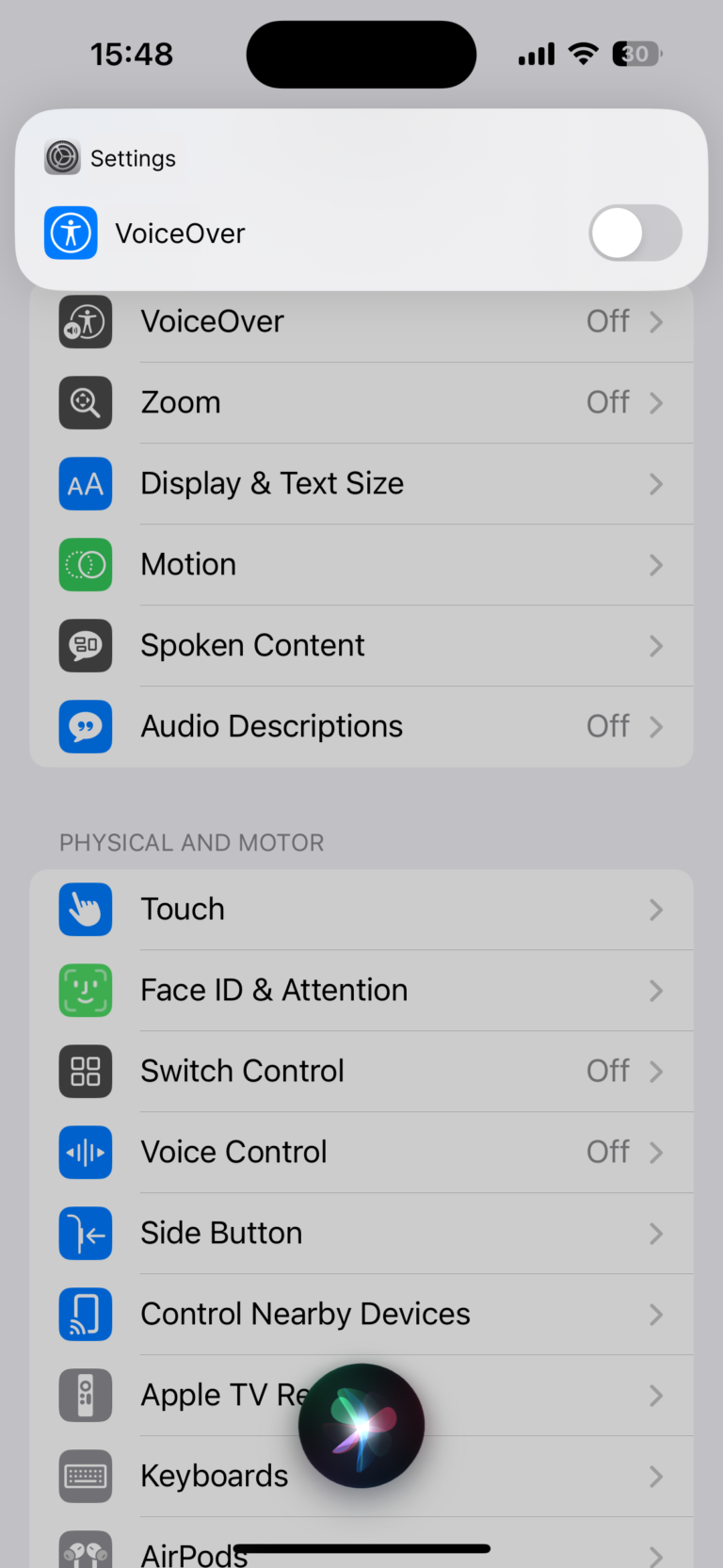Image resolution: width=723 pixels, height=1568 pixels.
Task: Open Side Button settings
Action: click(361, 1234)
